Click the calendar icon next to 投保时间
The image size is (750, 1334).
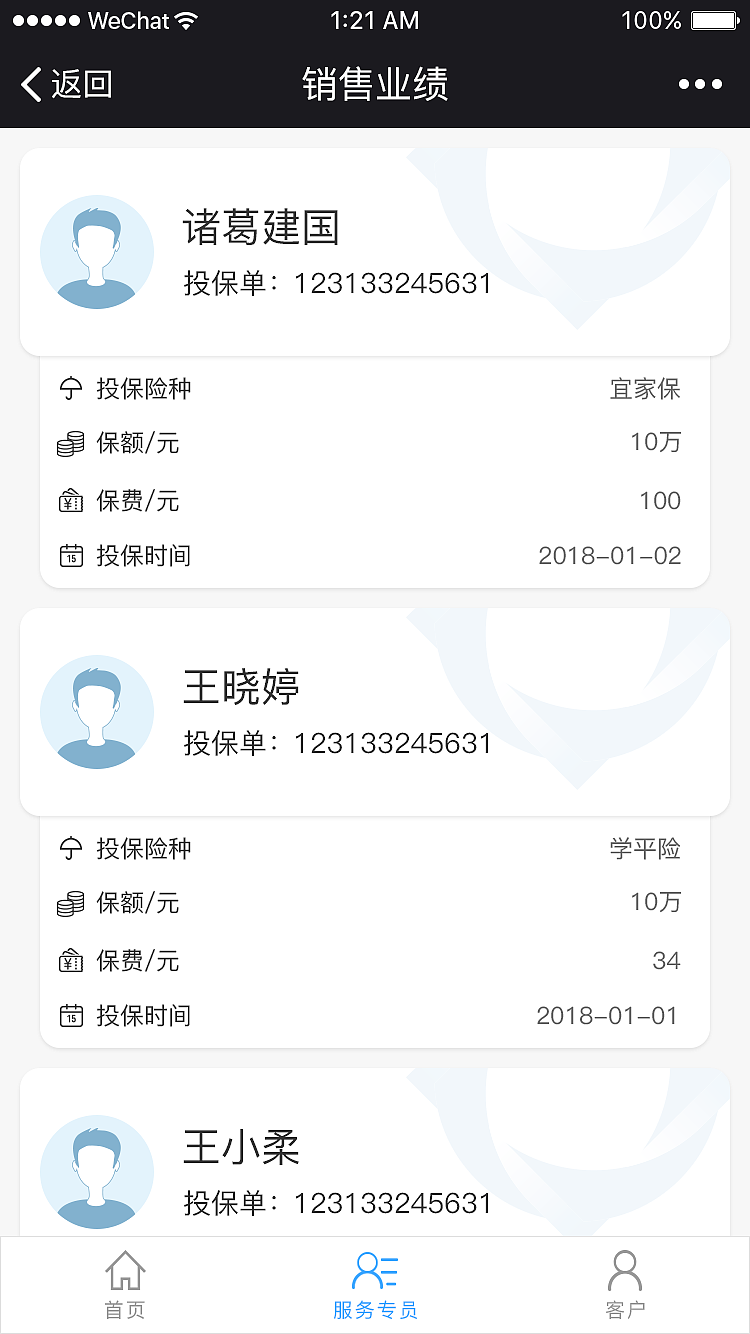70,556
